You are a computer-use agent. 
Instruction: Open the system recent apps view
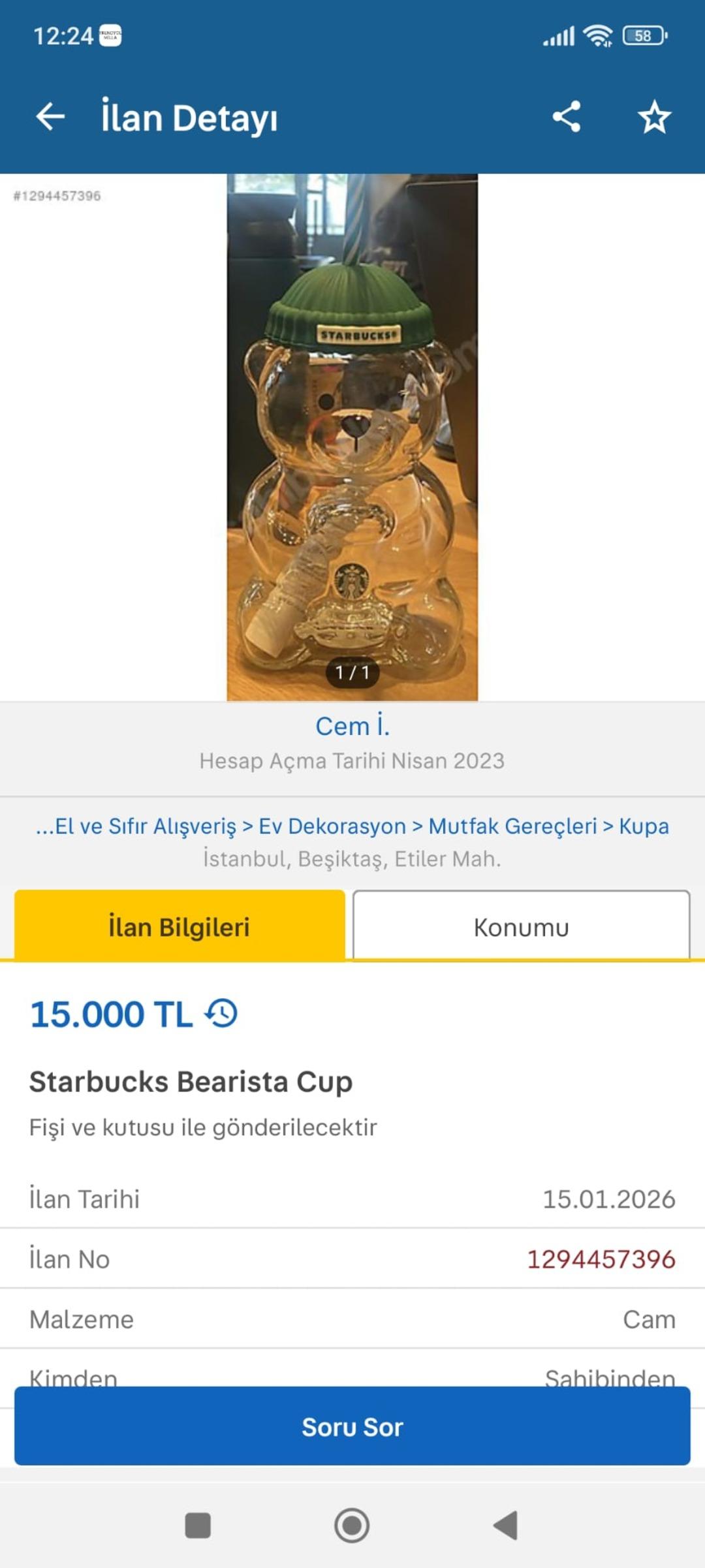click(x=198, y=1526)
